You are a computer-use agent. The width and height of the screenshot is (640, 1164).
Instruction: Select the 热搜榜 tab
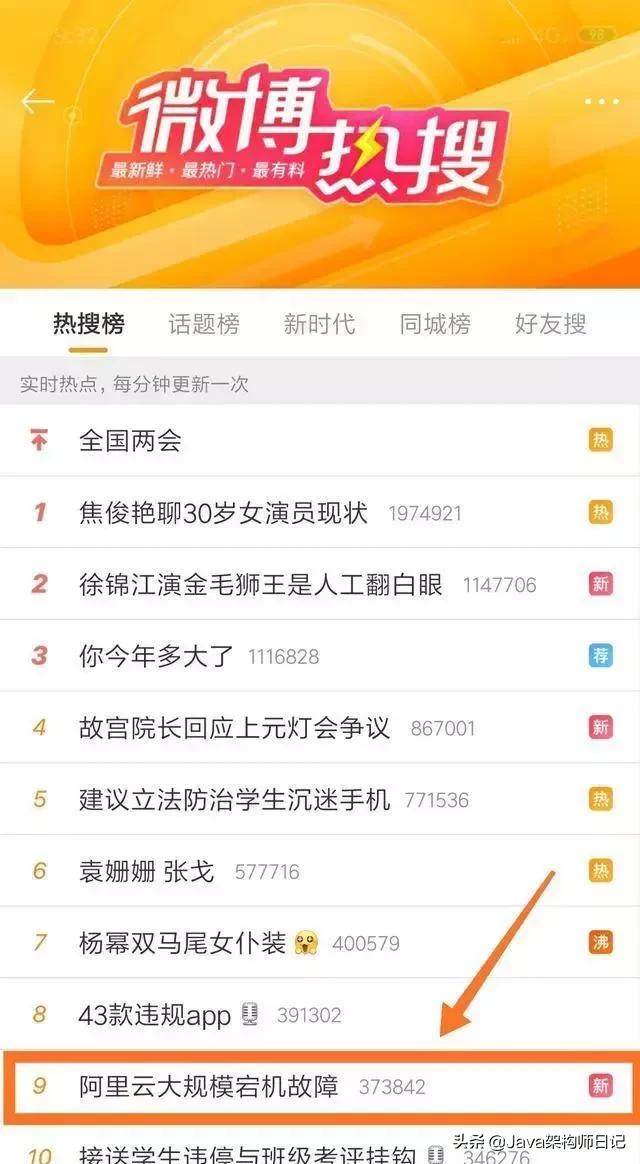(89, 324)
